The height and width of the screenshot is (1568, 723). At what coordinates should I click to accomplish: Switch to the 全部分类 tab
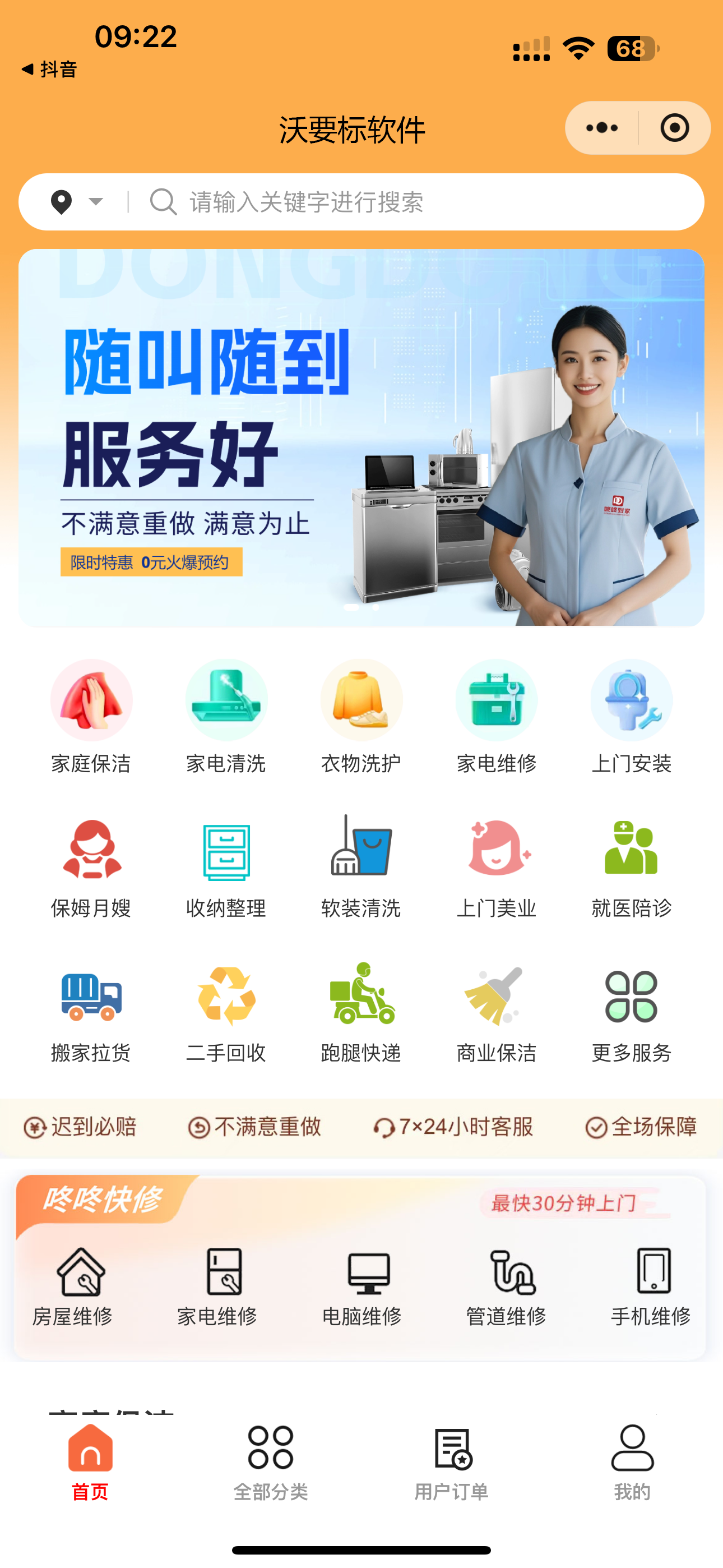point(271,1462)
